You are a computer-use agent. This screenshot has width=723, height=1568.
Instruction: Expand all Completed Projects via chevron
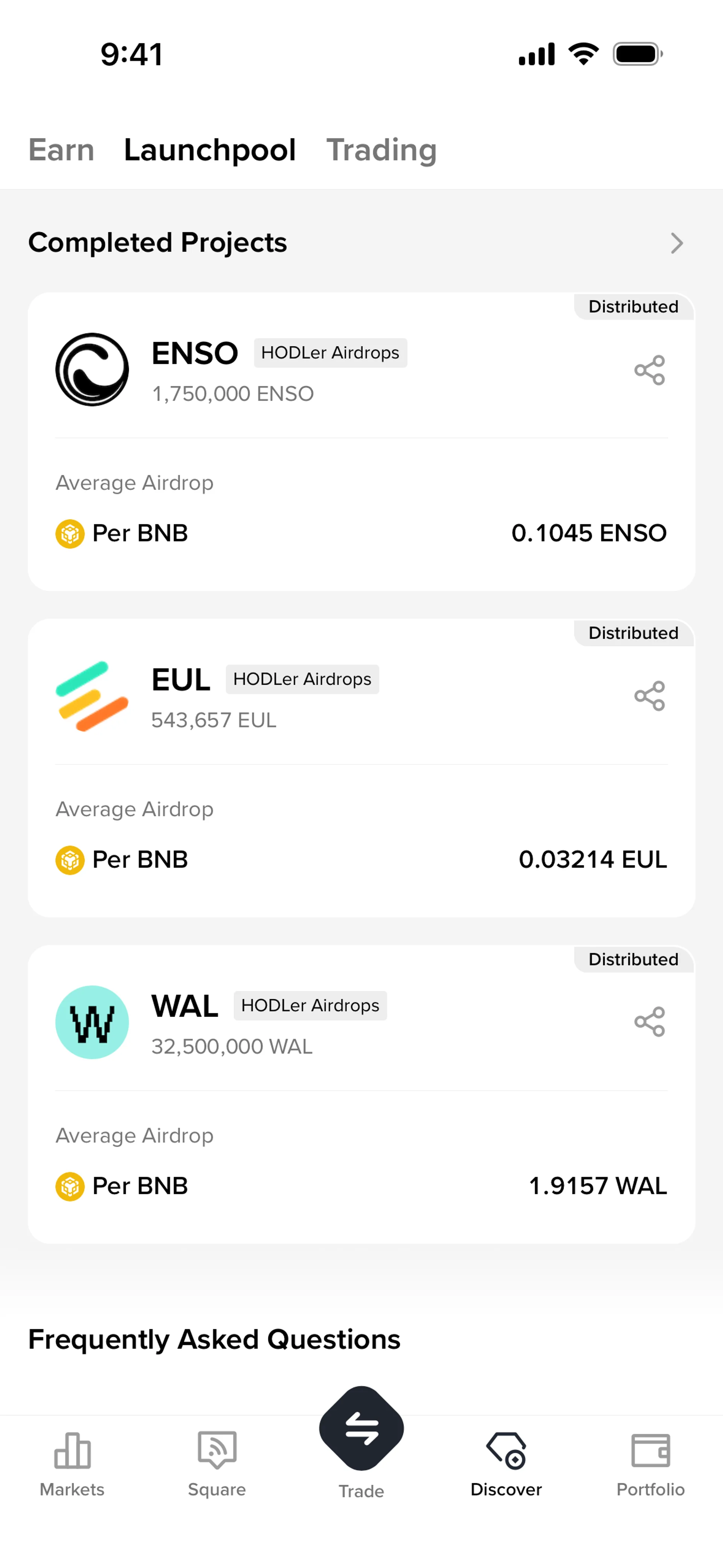(677, 243)
